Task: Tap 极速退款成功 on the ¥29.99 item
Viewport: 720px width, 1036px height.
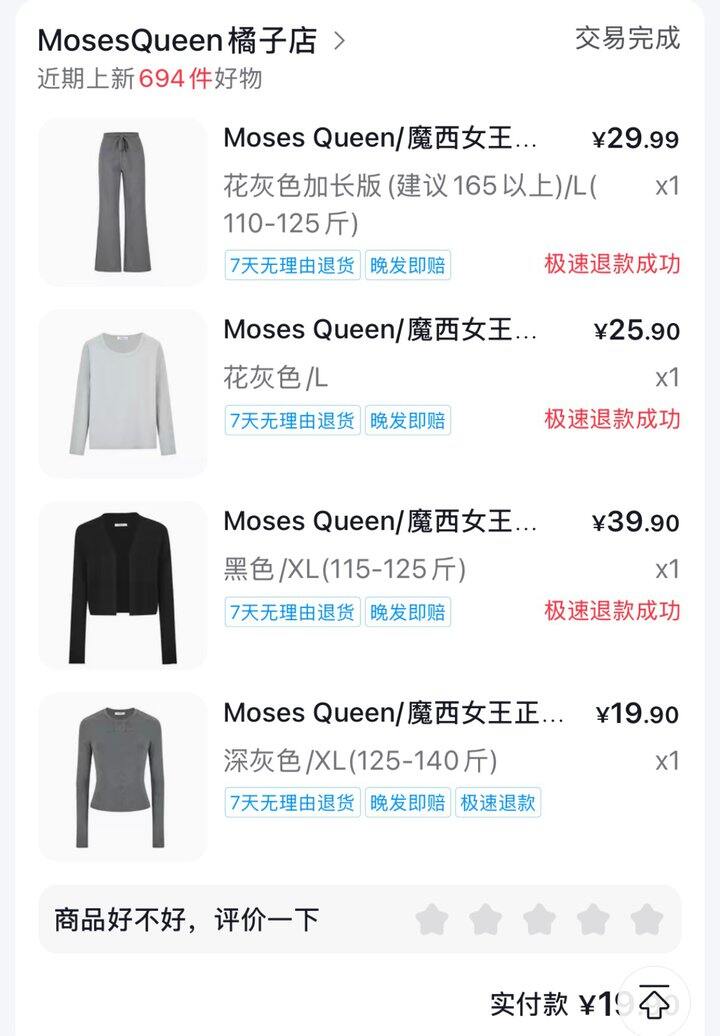Action: click(612, 264)
